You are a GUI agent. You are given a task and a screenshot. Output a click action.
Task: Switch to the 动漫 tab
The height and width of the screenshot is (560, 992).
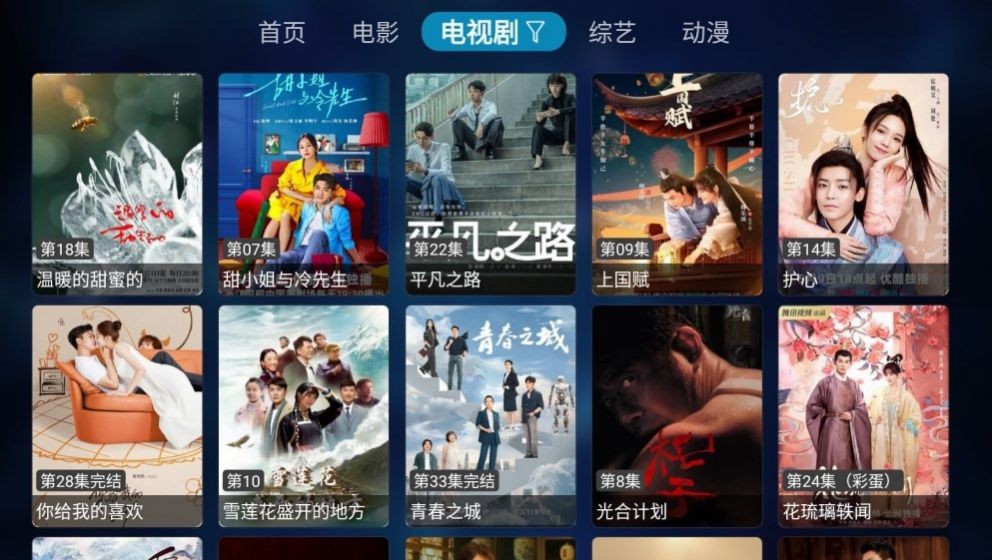[x=705, y=32]
